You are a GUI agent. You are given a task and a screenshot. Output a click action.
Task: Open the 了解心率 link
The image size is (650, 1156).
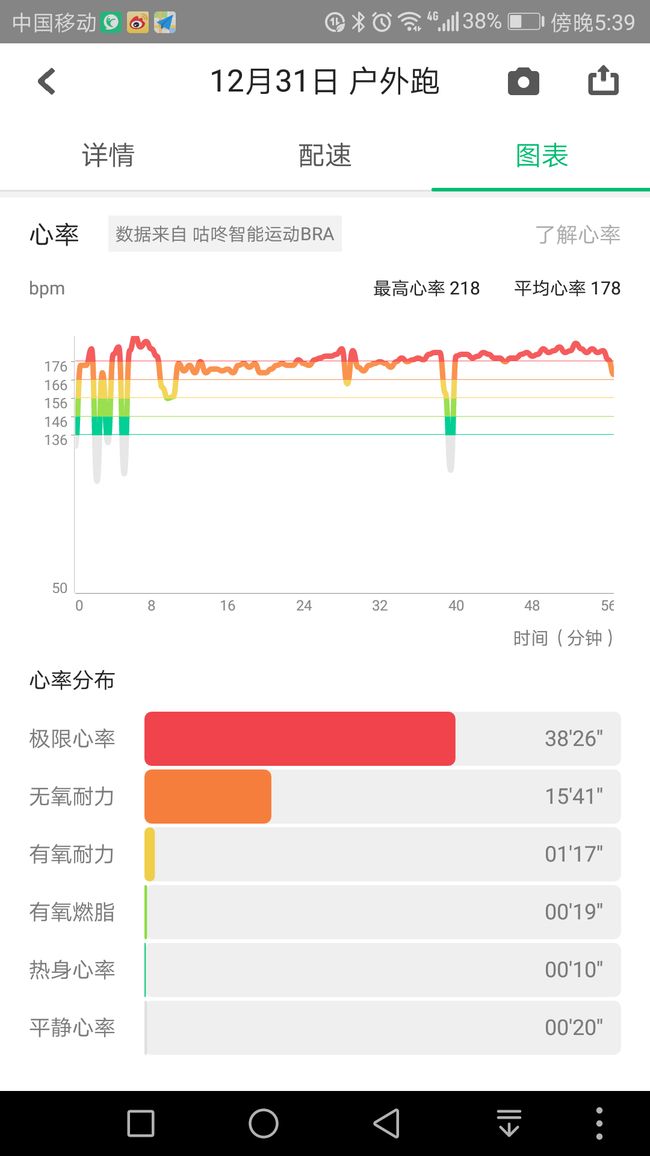tap(578, 234)
